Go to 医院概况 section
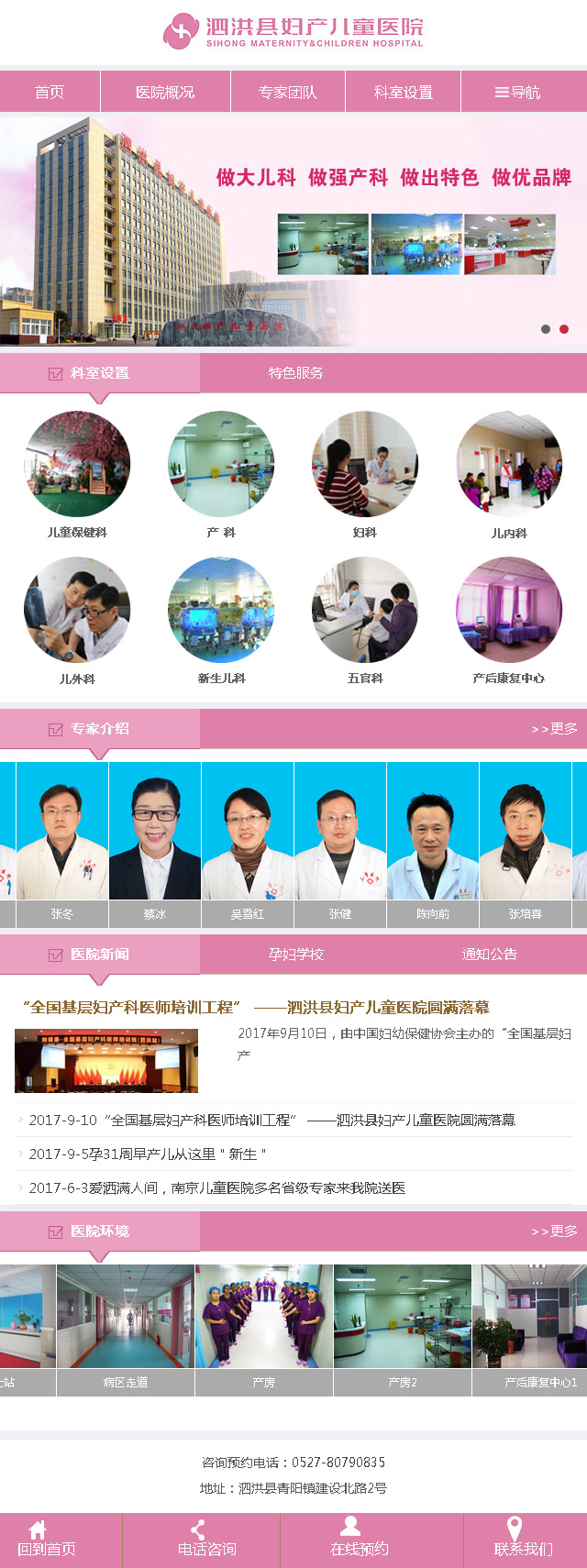 point(165,92)
